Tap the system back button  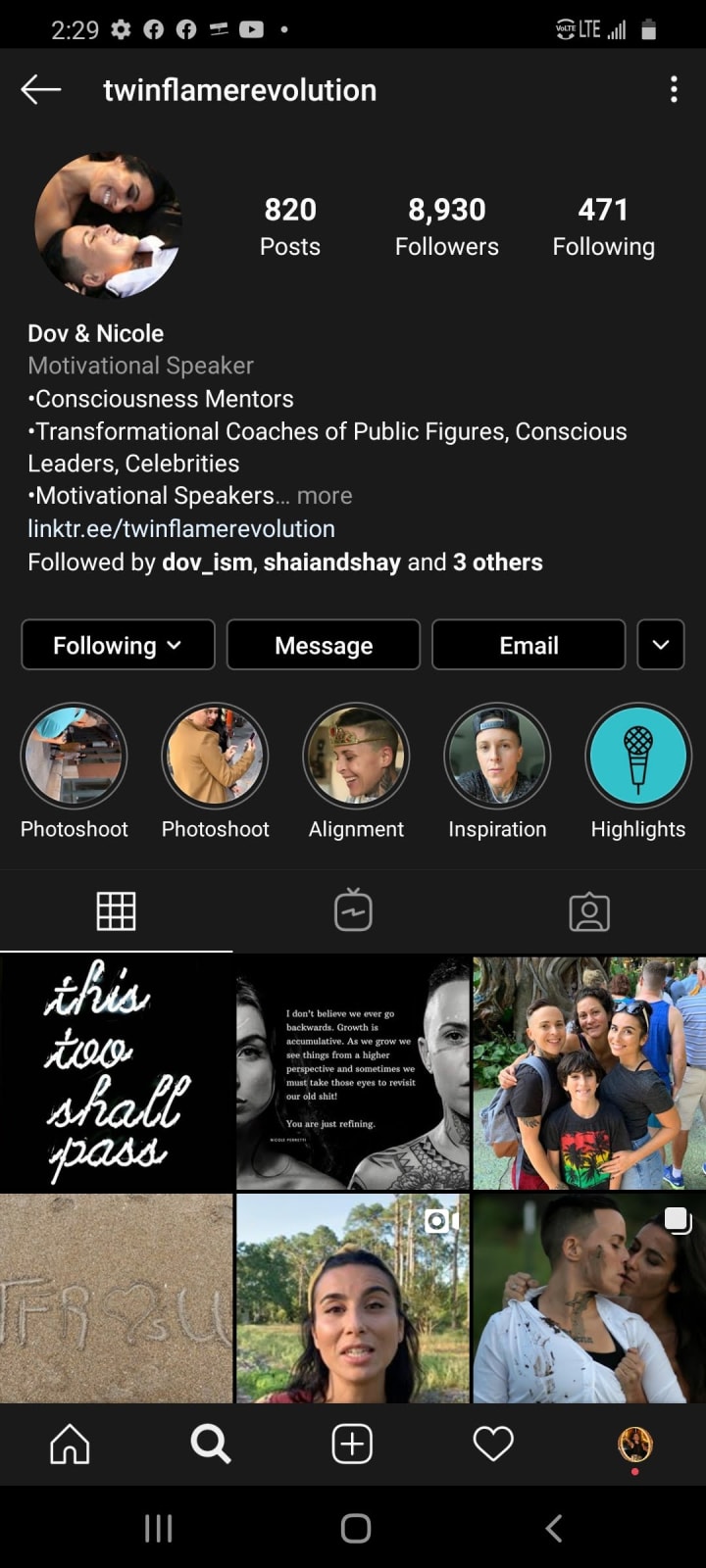tap(554, 1528)
